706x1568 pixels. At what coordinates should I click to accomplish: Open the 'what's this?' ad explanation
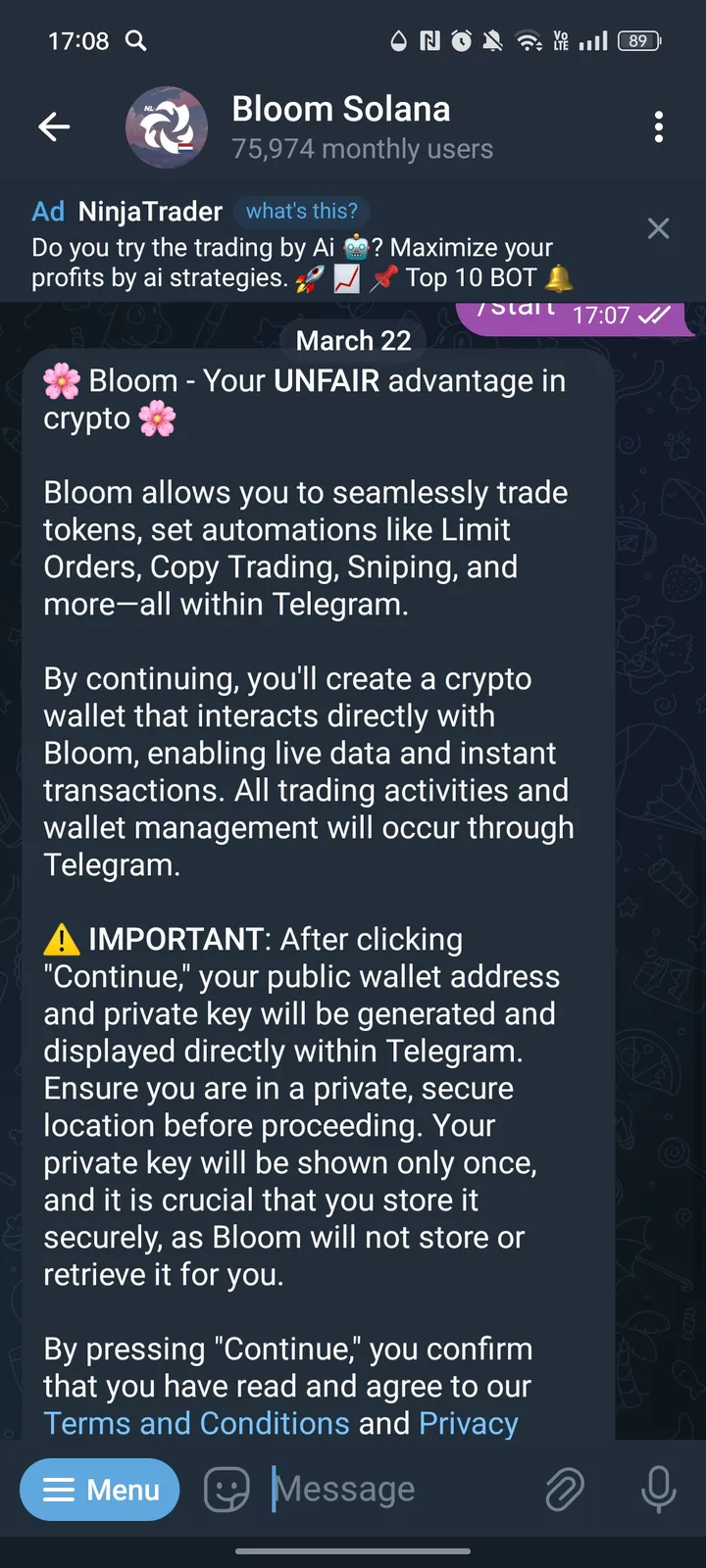(302, 211)
